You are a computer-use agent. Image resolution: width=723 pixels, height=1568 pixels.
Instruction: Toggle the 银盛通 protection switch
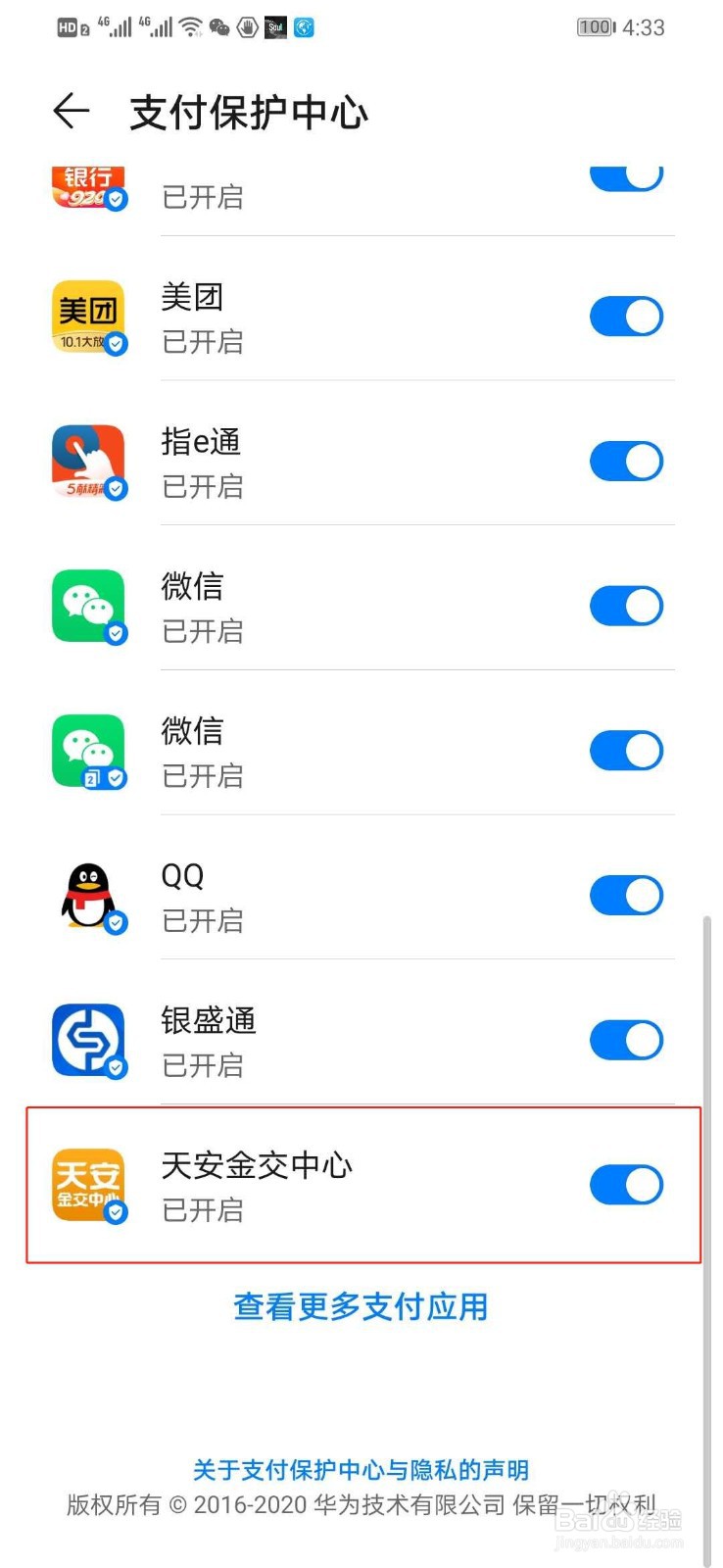tap(626, 1039)
